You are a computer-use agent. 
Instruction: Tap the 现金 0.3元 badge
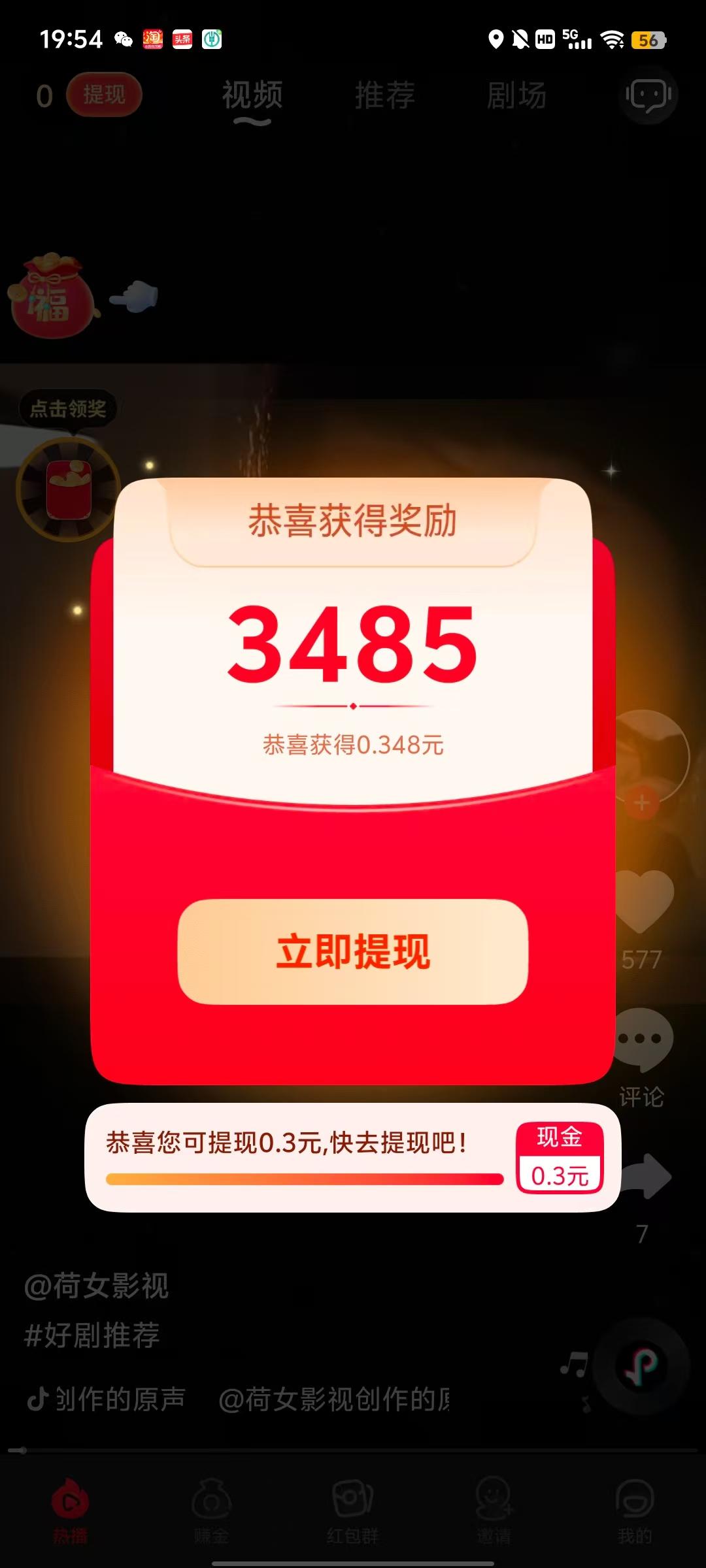[560, 1157]
